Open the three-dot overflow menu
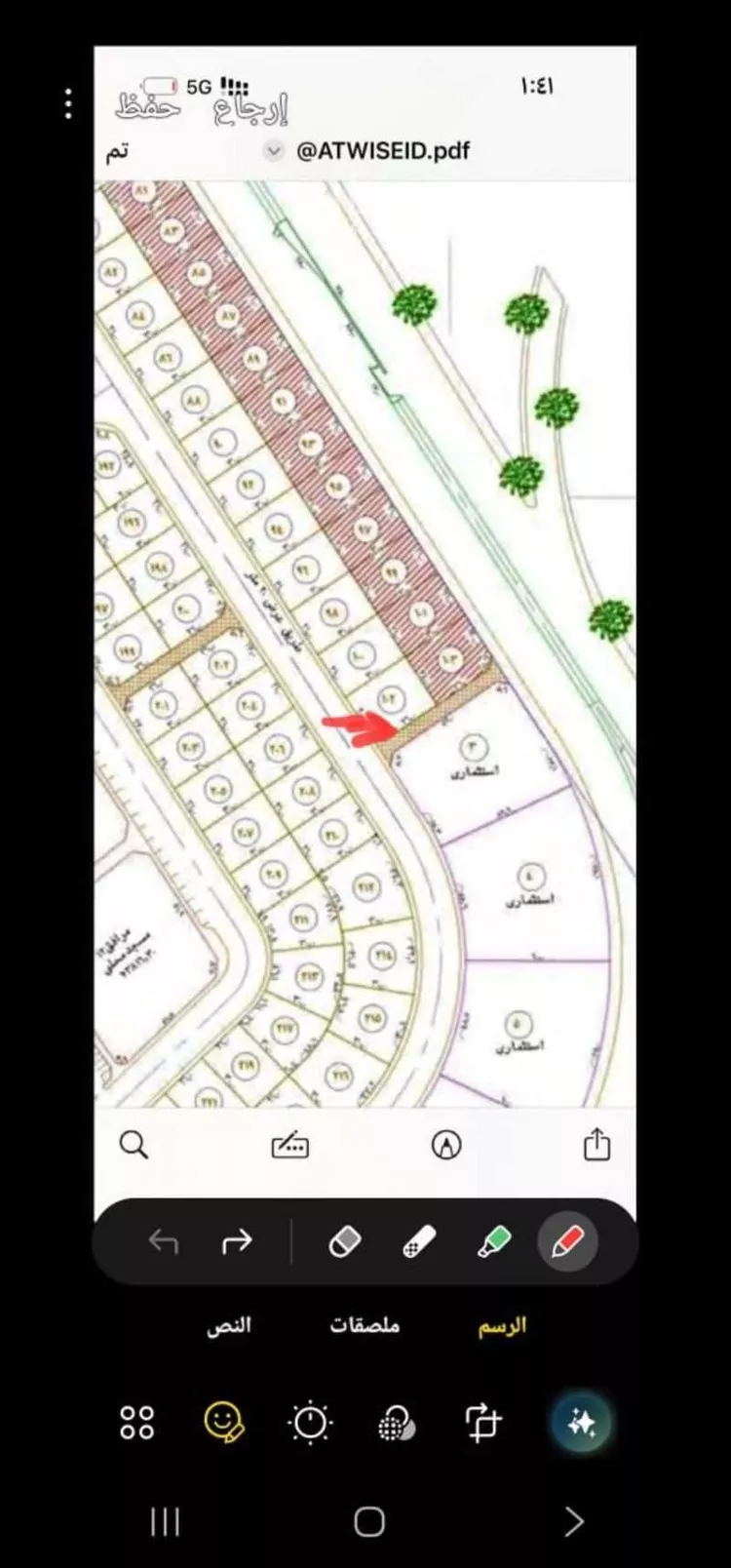 (x=68, y=103)
